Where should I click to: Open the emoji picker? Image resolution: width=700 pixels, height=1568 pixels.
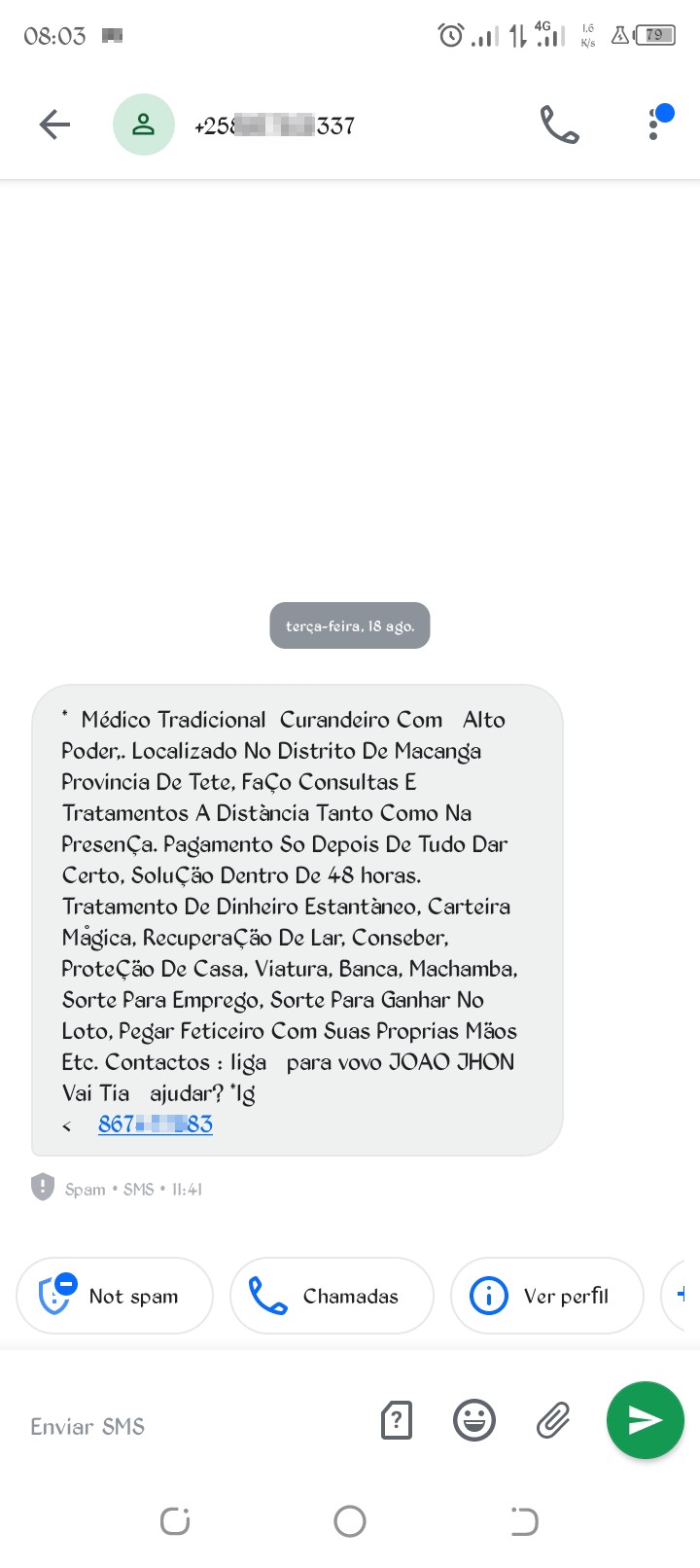click(x=474, y=1420)
